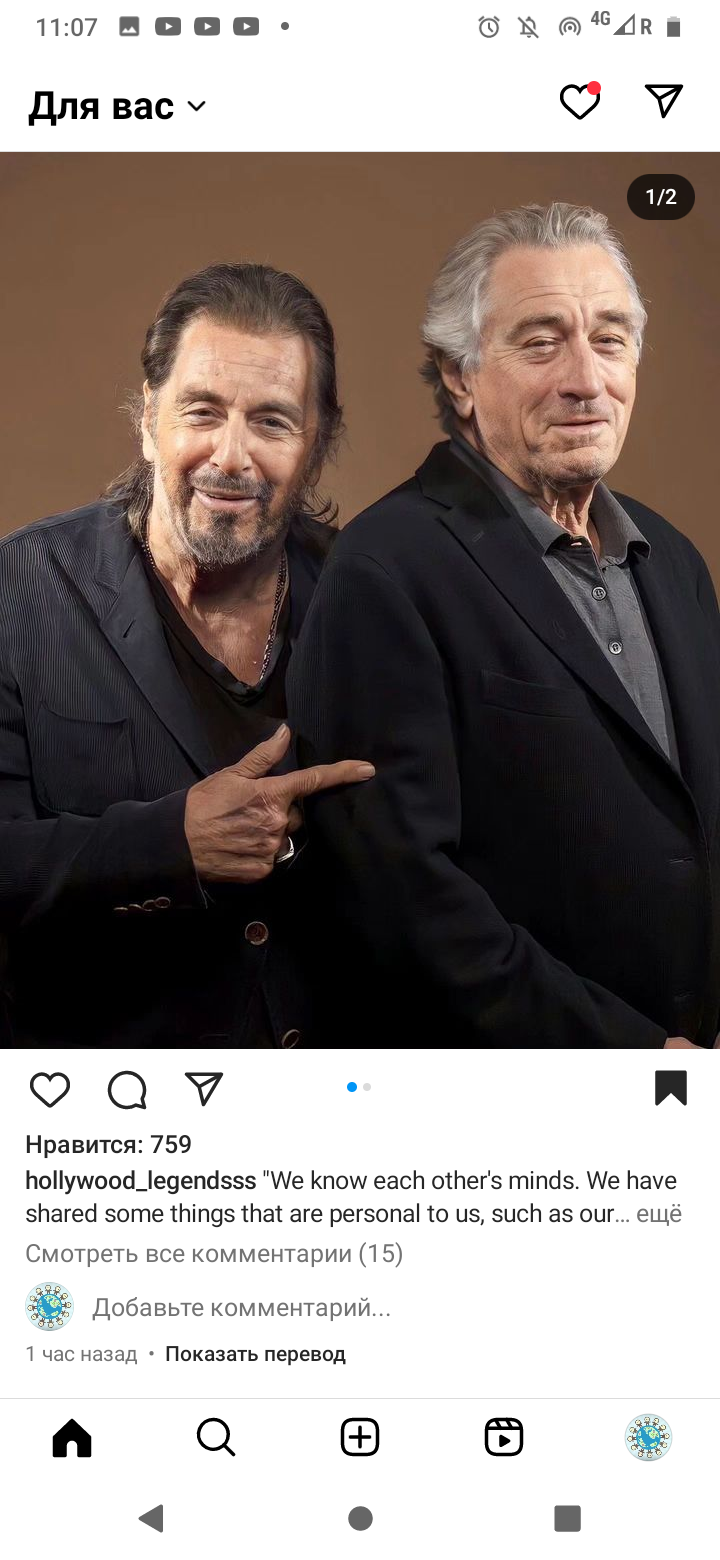Screen dimensions: 720x1560
Task: Open recent apps from the navigation bar
Action: click(x=567, y=1519)
